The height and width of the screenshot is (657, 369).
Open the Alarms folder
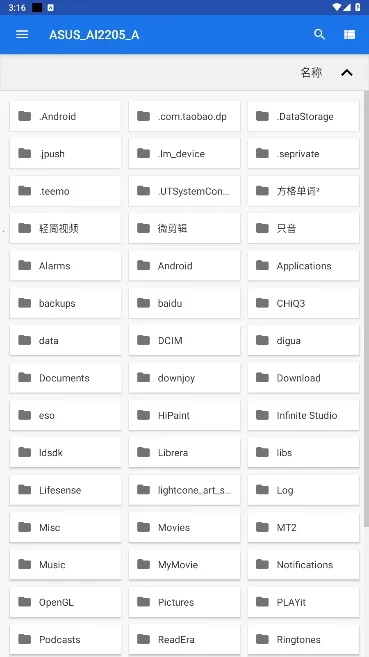tap(65, 266)
